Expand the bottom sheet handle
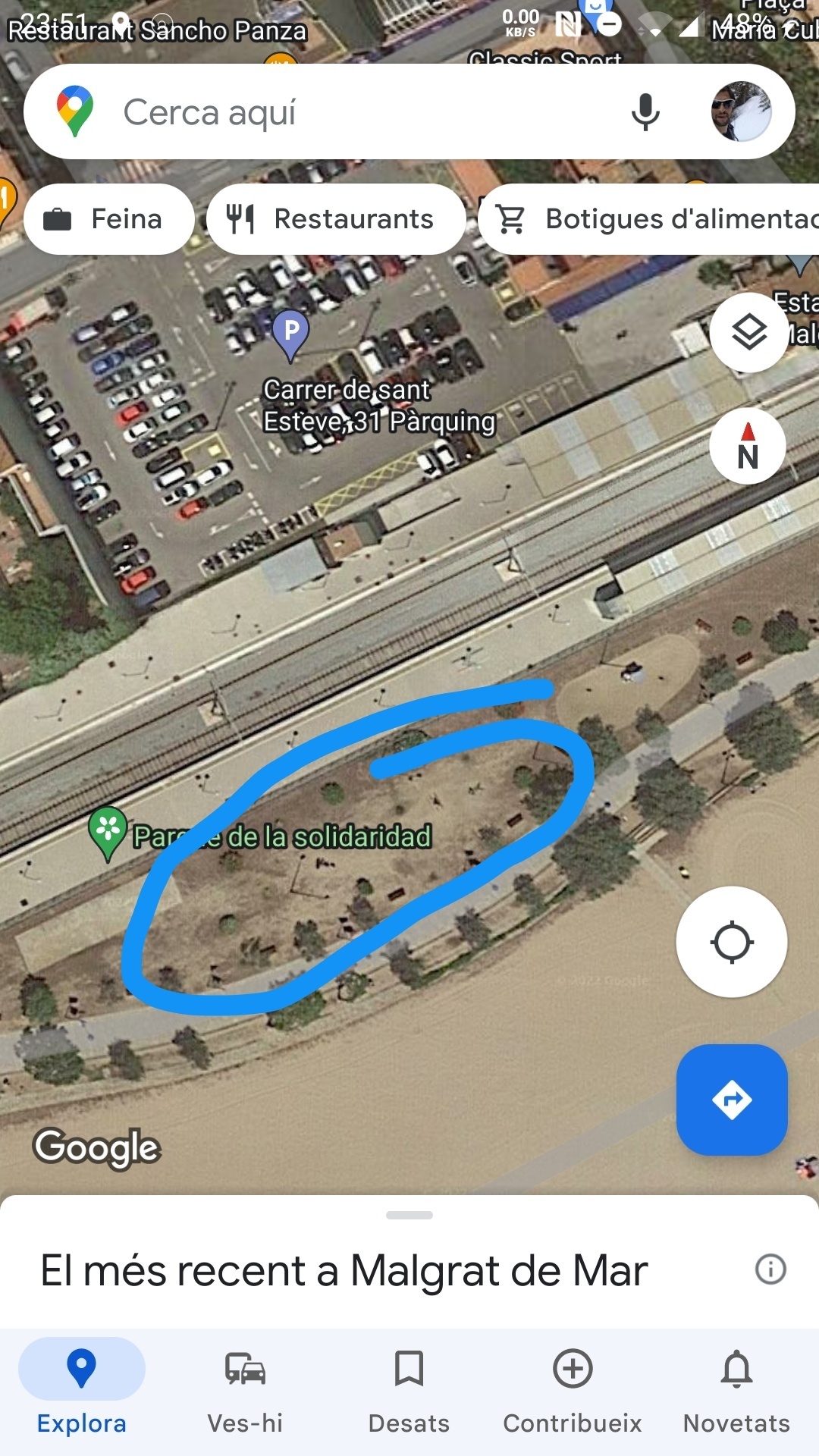819x1456 pixels. click(409, 1215)
